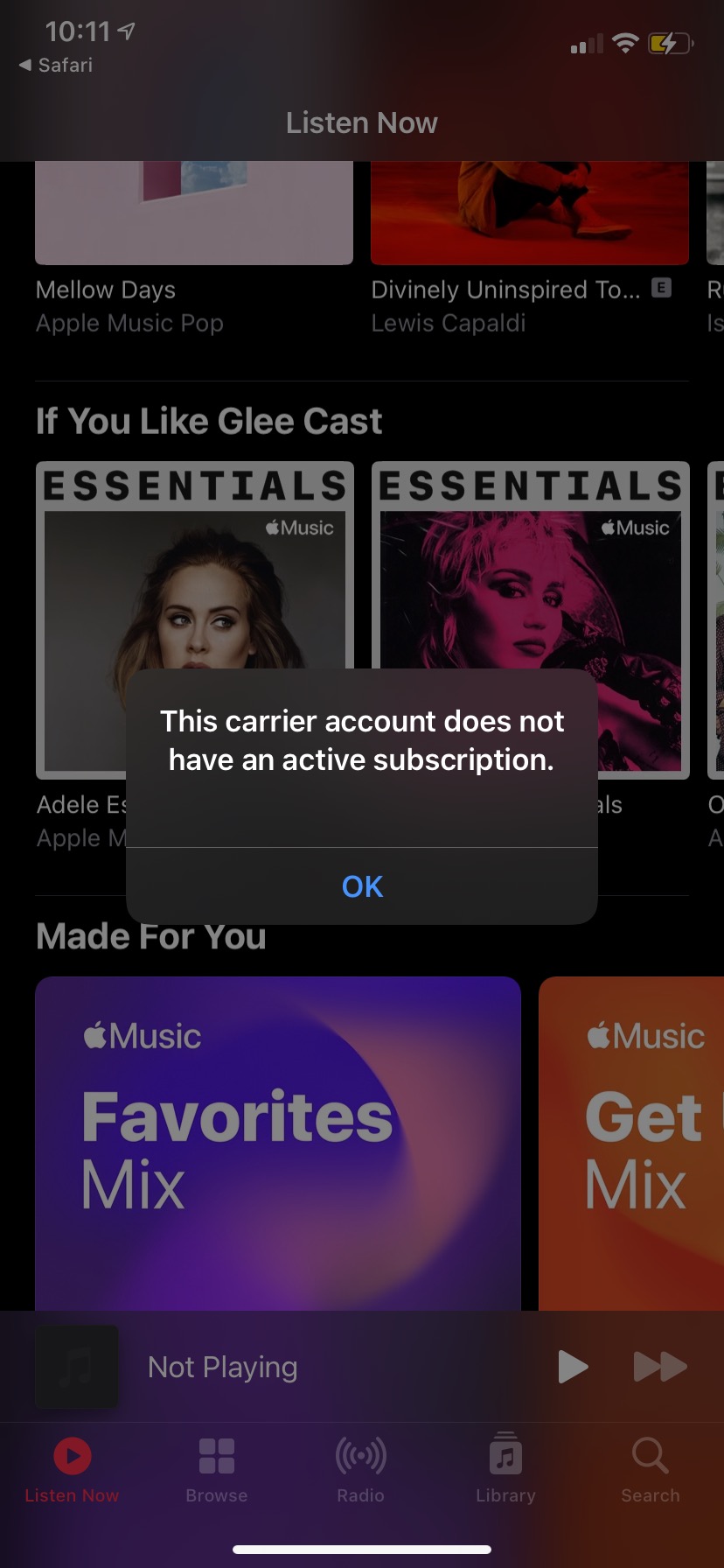Dismiss the alert by tapping OK

click(x=362, y=886)
